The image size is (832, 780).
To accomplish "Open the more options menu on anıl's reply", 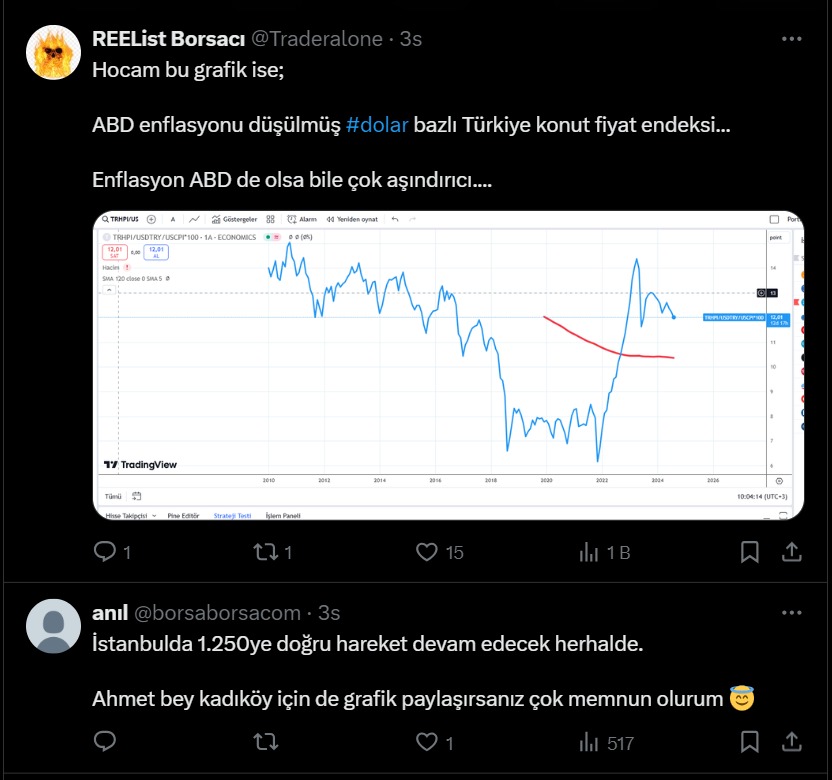I will (791, 612).
